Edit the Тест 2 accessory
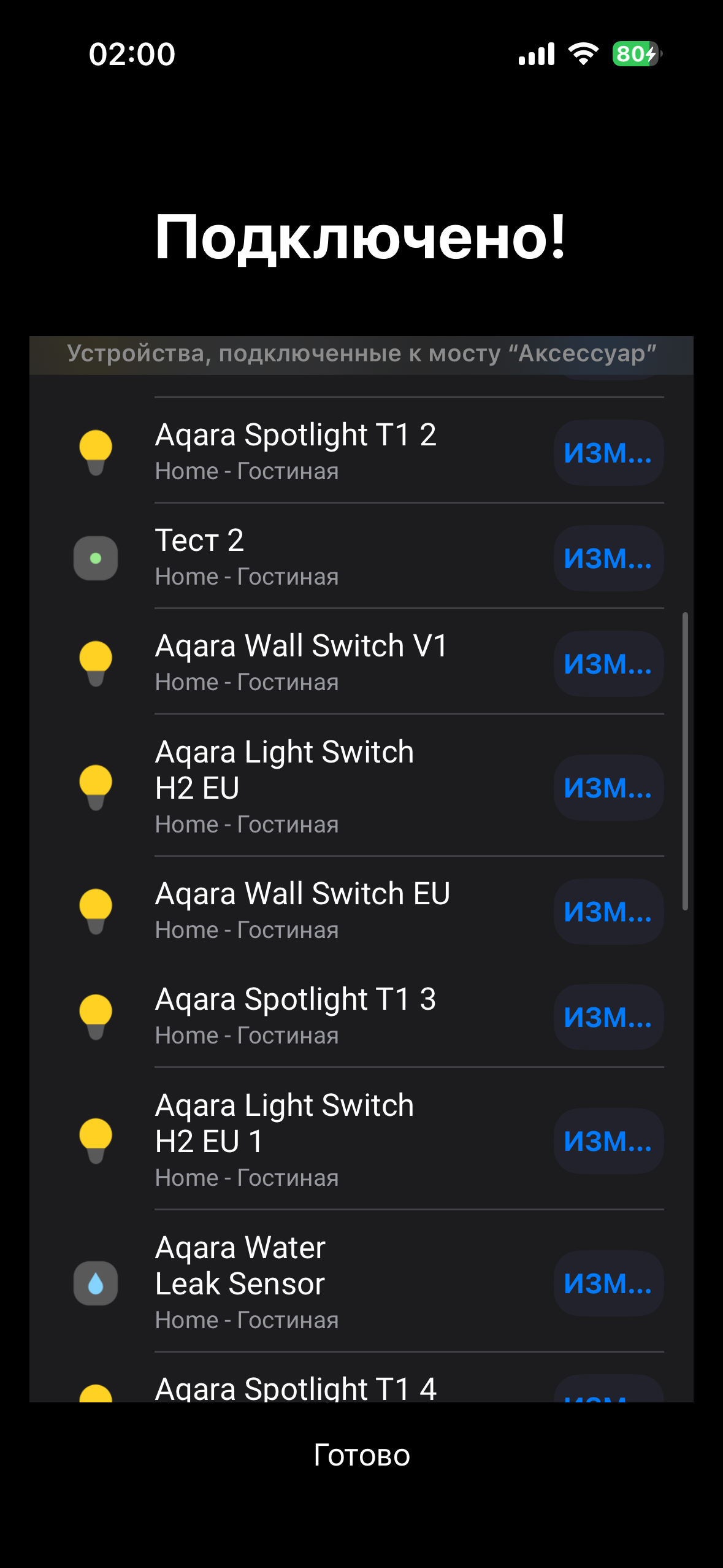The height and width of the screenshot is (1568, 723). (608, 558)
